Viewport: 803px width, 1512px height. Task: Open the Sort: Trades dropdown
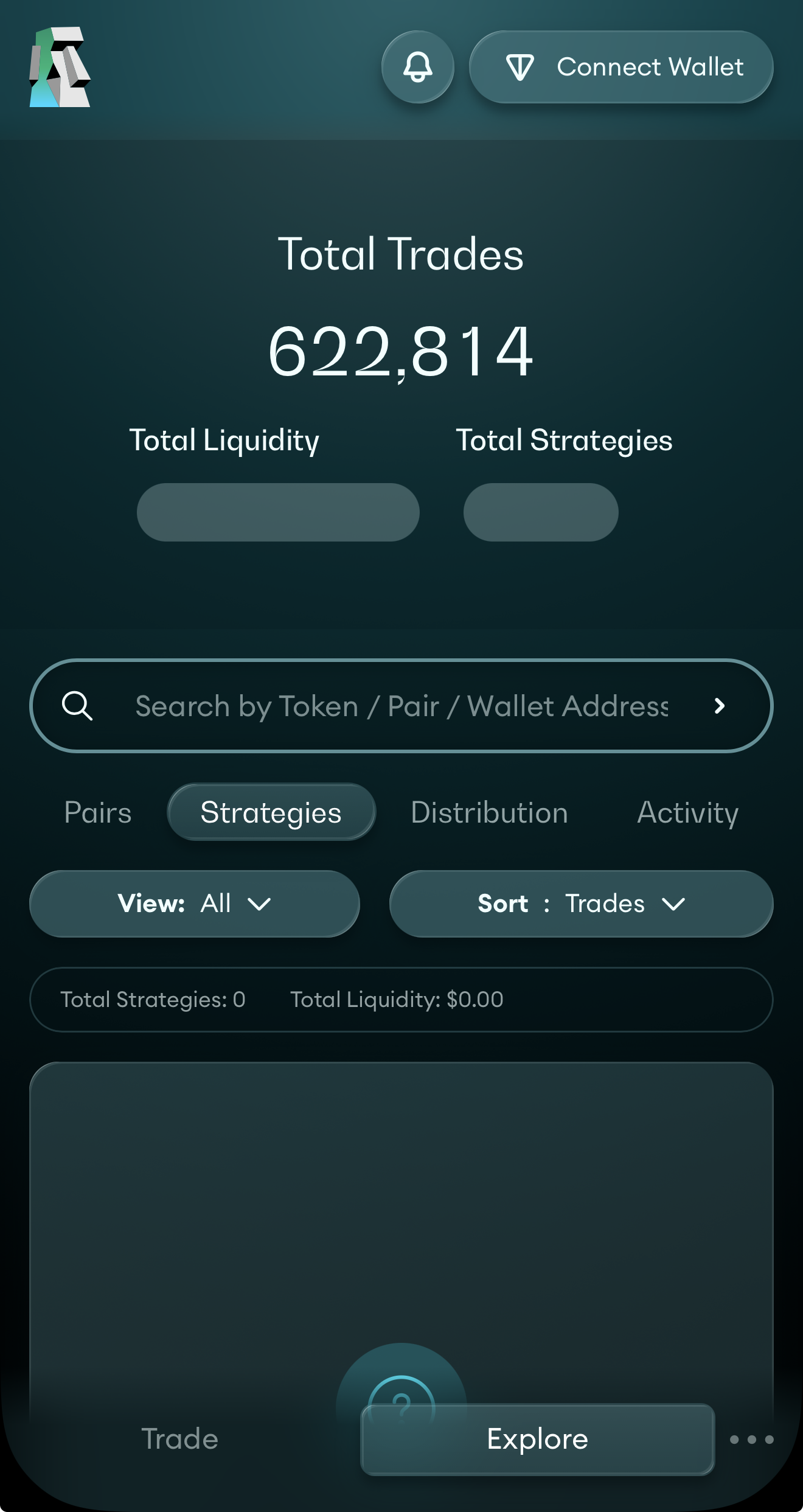(x=581, y=904)
